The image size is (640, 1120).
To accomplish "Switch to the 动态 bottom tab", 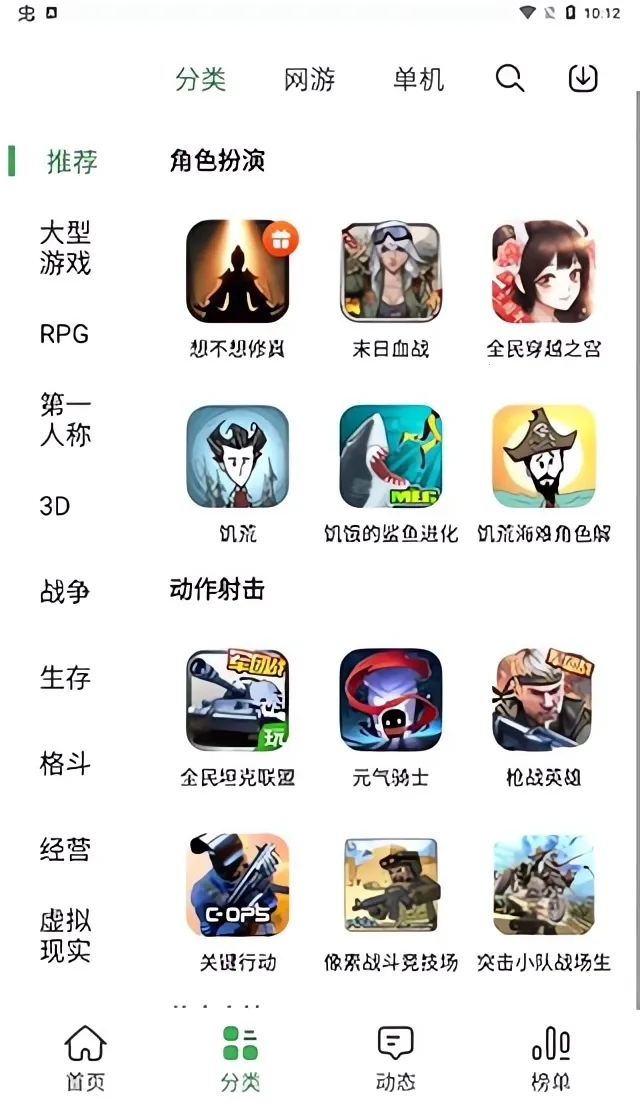I will click(x=395, y=1057).
